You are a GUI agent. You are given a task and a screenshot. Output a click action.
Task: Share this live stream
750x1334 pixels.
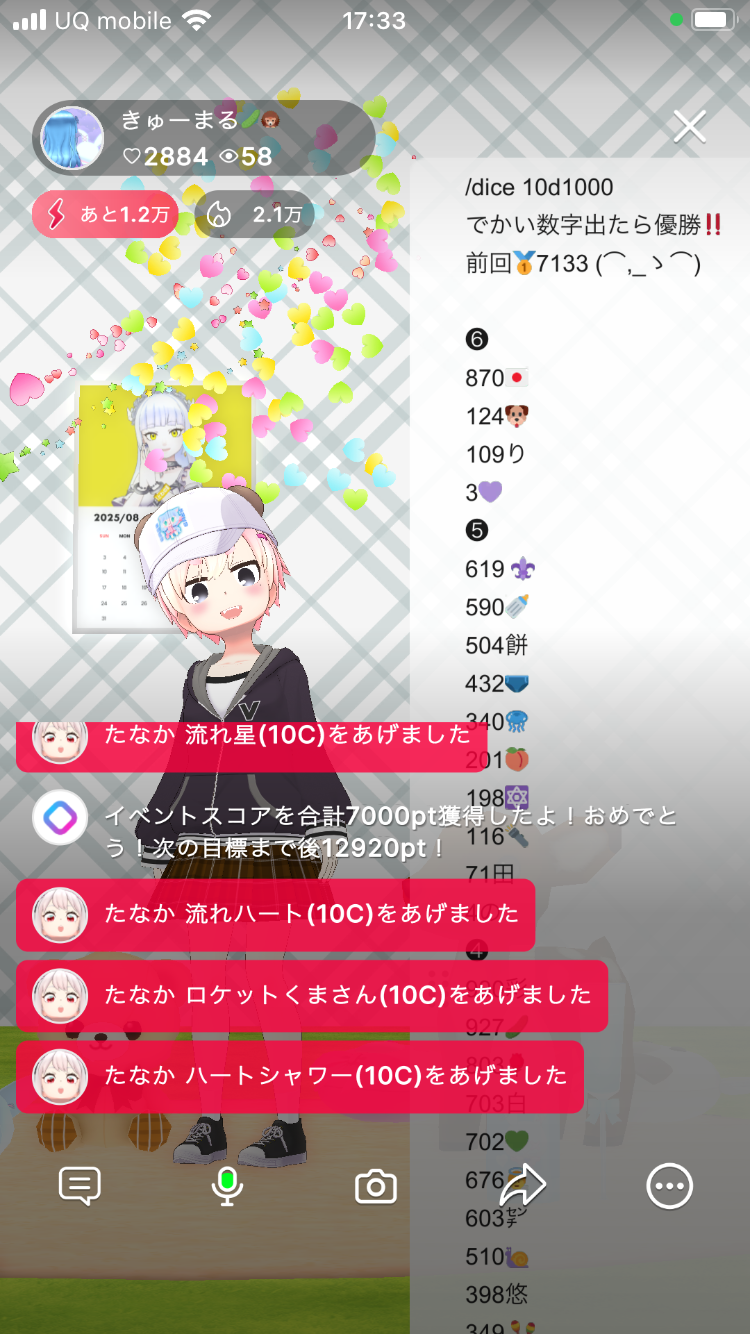tap(522, 1186)
